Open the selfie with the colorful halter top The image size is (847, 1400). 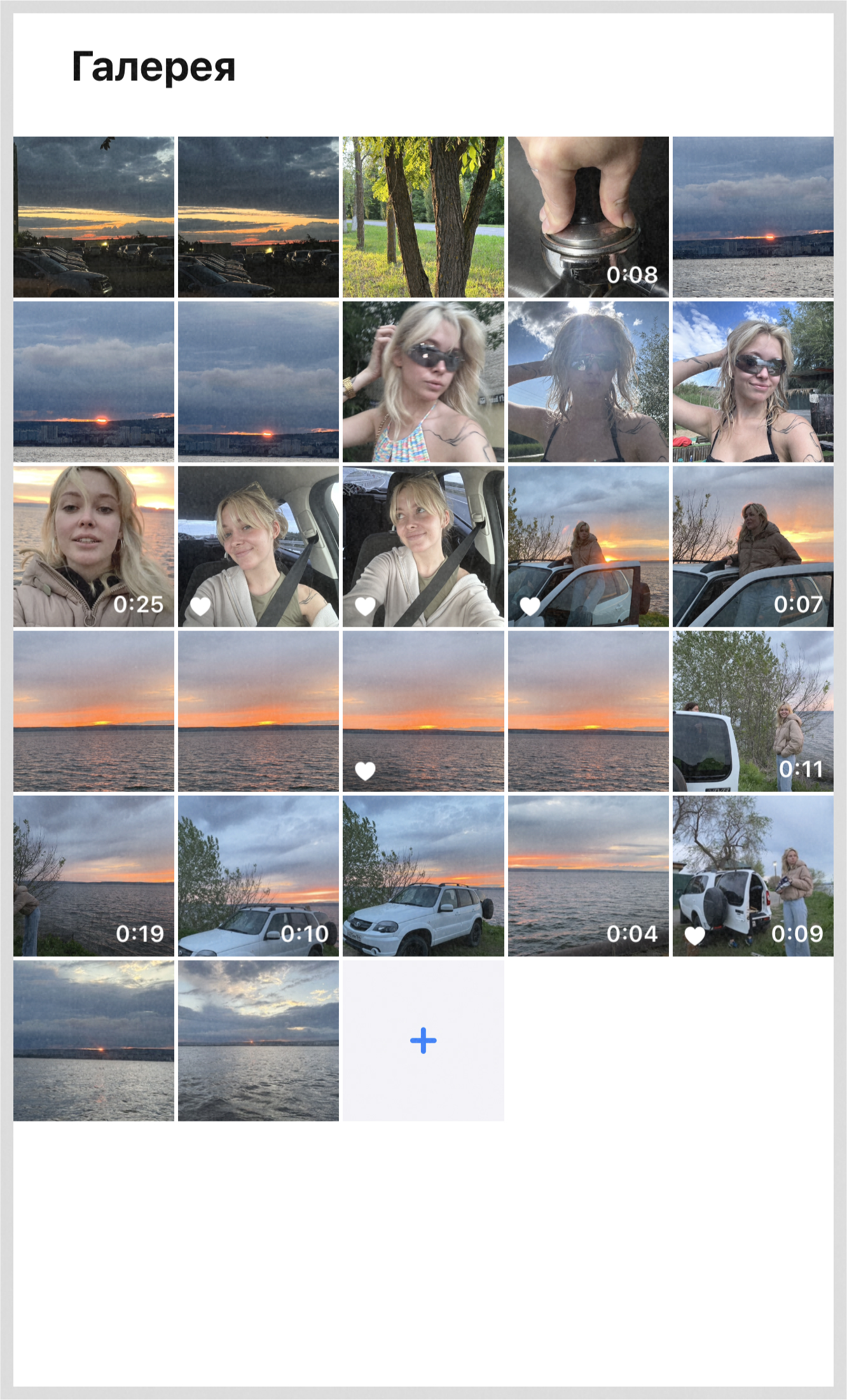(423, 382)
